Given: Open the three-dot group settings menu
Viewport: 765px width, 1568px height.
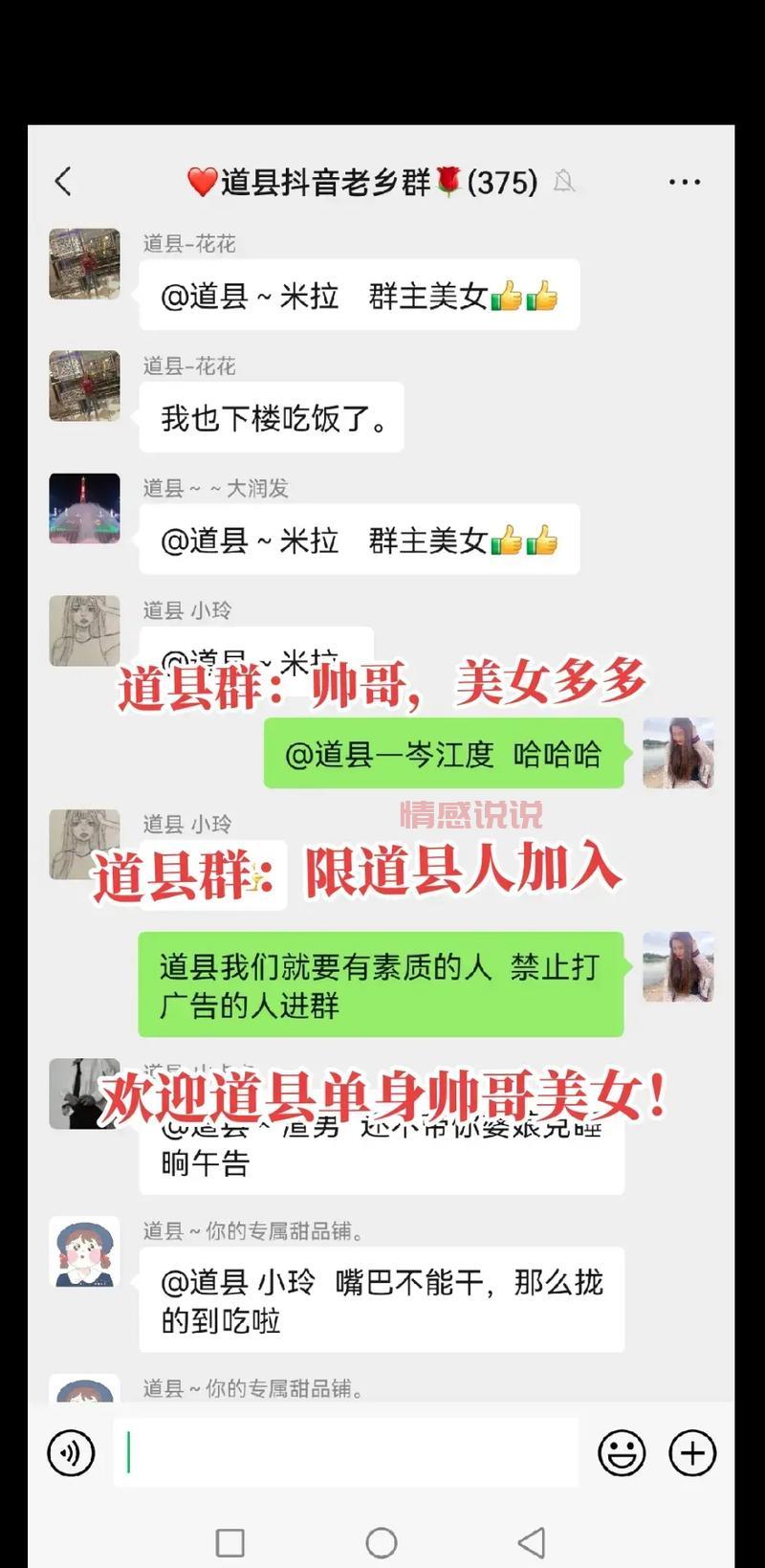Looking at the screenshot, I should coord(683,181).
